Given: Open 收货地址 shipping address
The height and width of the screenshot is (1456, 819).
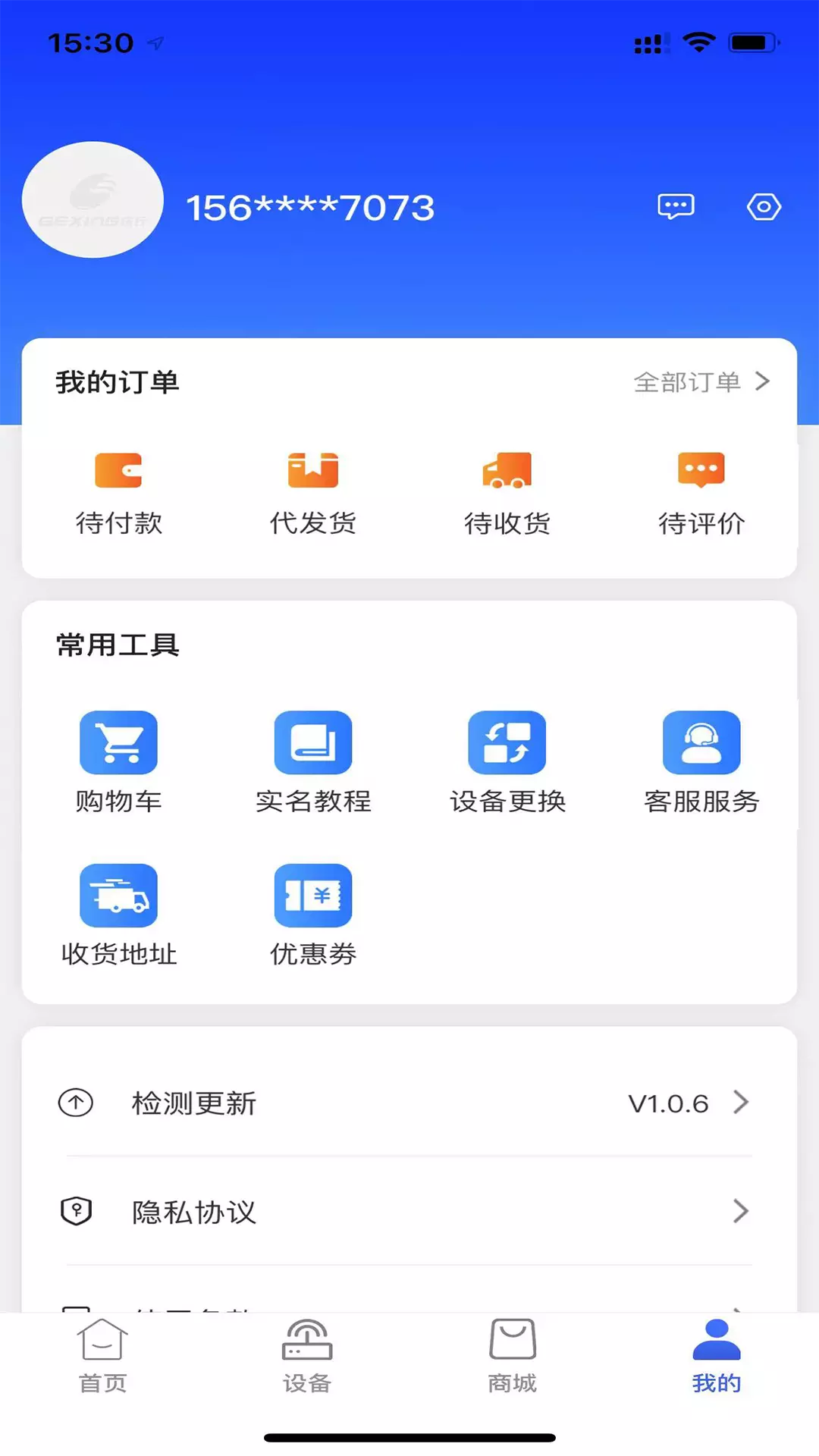Looking at the screenshot, I should 119,916.
